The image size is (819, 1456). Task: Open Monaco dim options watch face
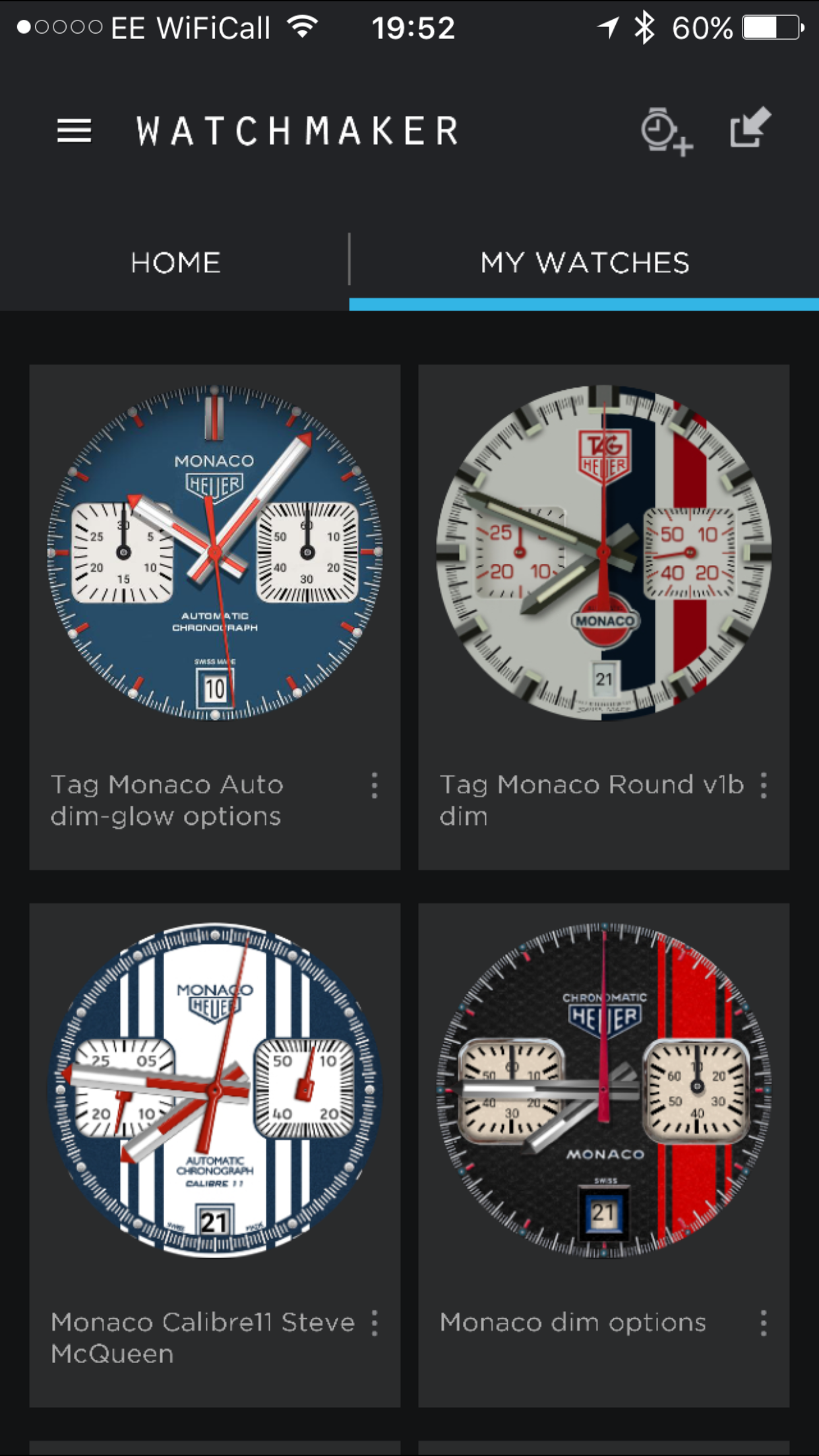603,1090
